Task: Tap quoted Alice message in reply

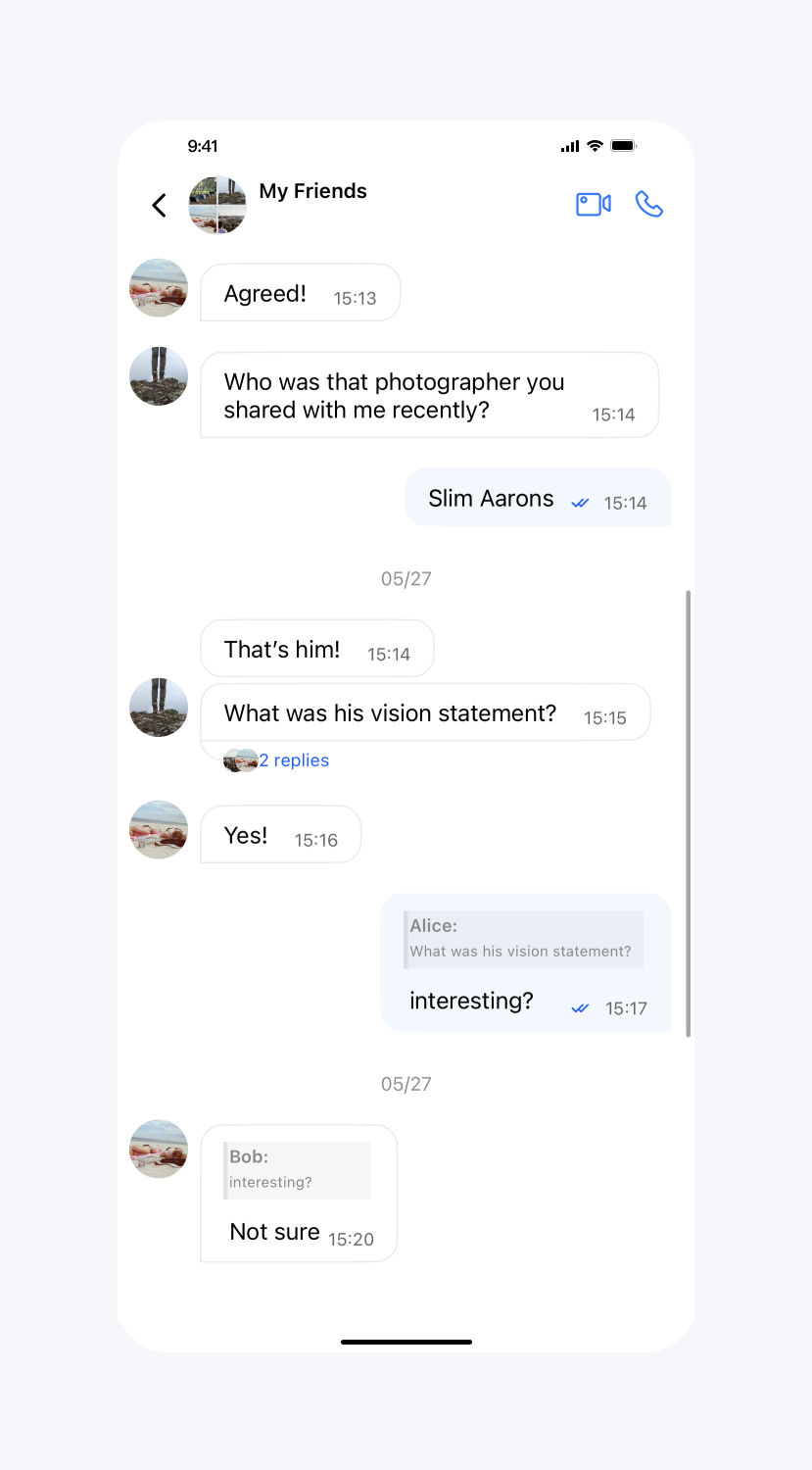Action: tap(523, 939)
